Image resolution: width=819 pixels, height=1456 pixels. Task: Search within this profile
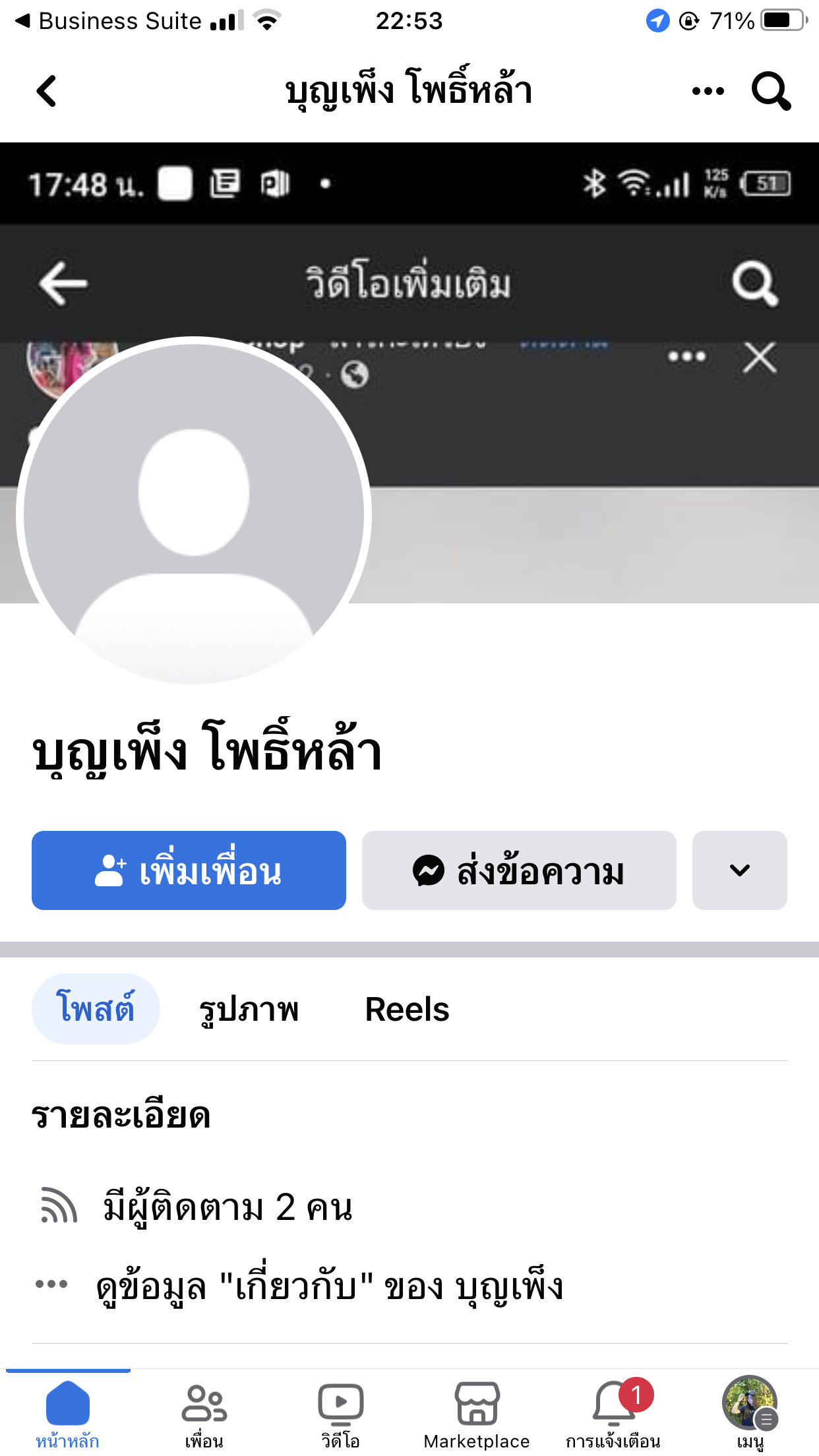point(770,91)
